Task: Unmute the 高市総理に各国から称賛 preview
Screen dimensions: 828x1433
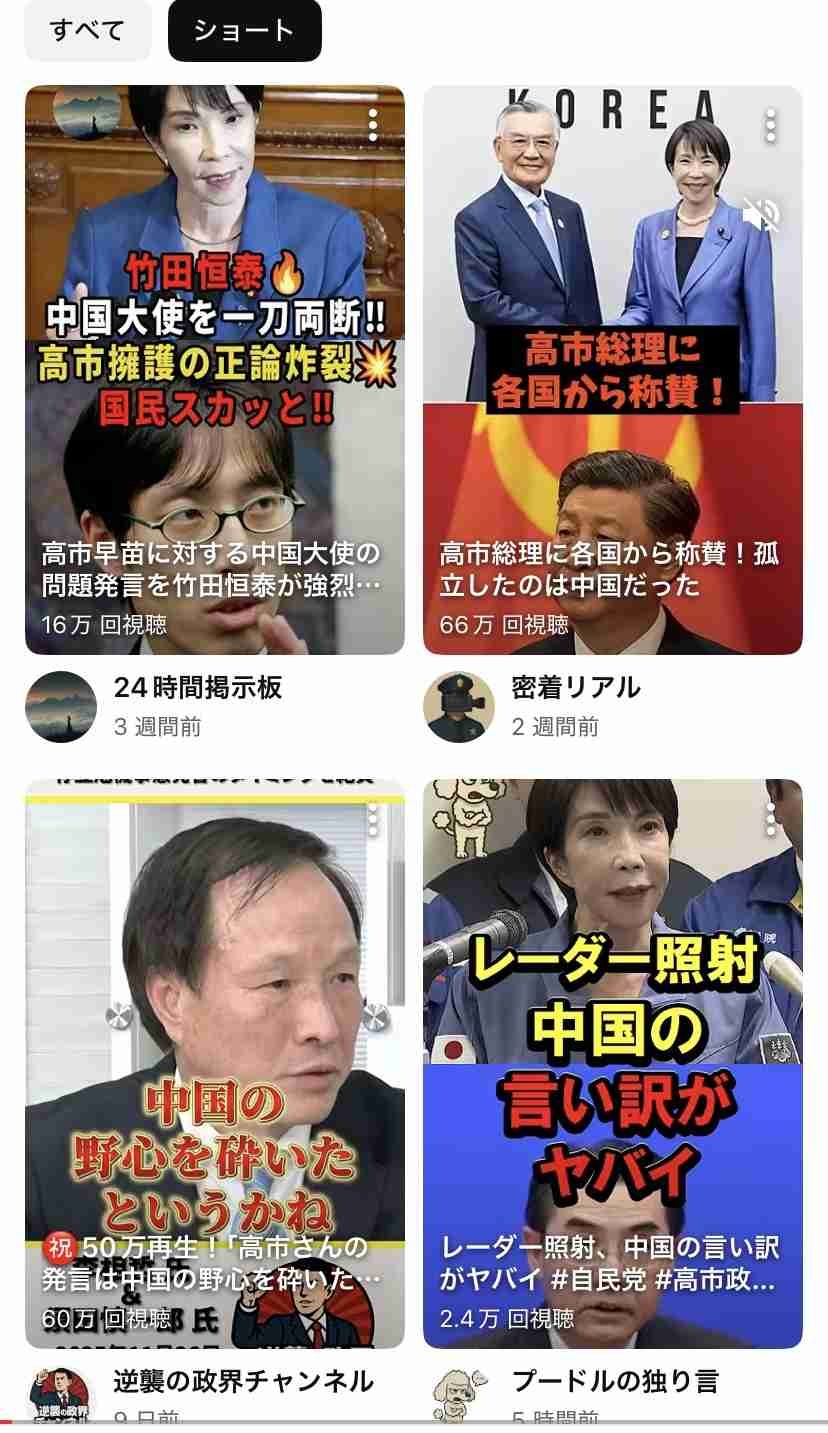Action: 761,214
